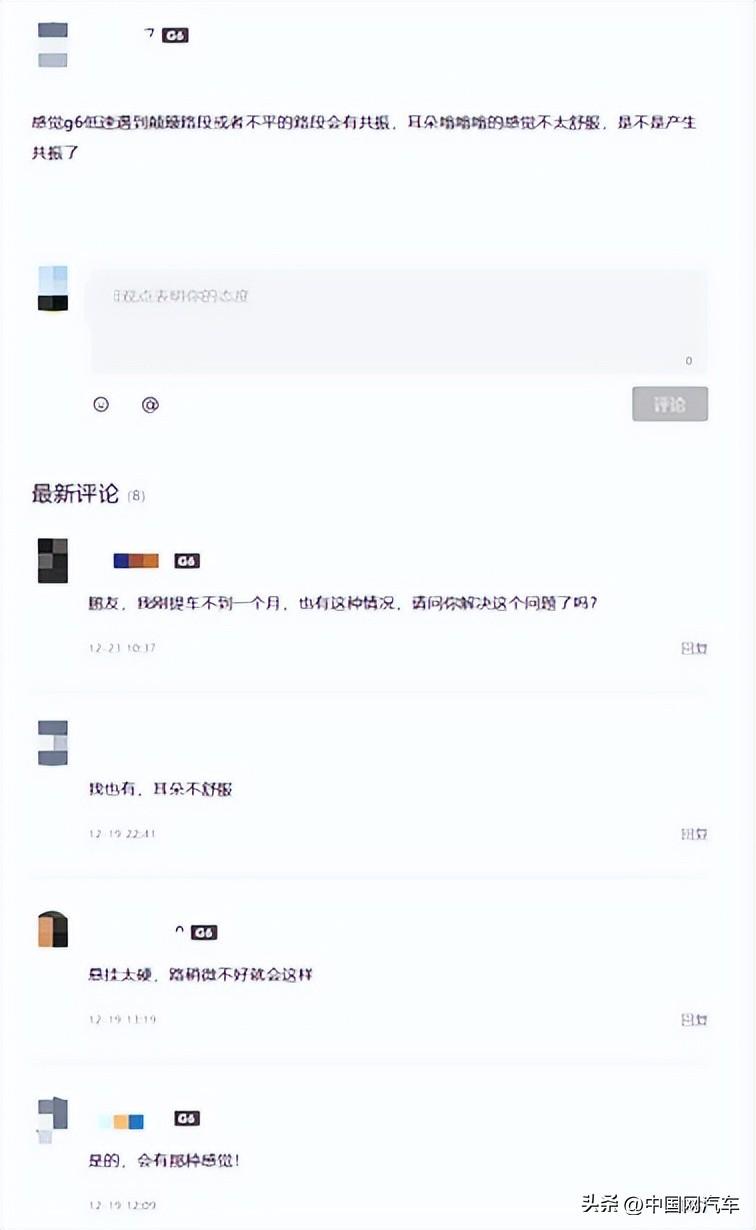756x1230 pixels.
Task: Tap the comment input box
Action: (398, 322)
